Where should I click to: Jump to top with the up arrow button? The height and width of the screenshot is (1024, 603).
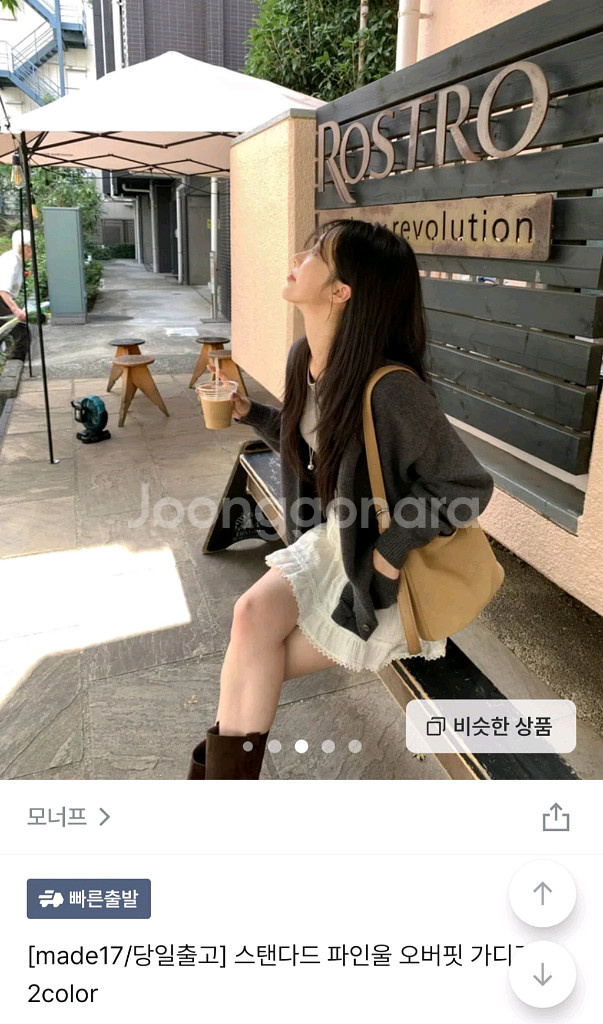click(542, 893)
